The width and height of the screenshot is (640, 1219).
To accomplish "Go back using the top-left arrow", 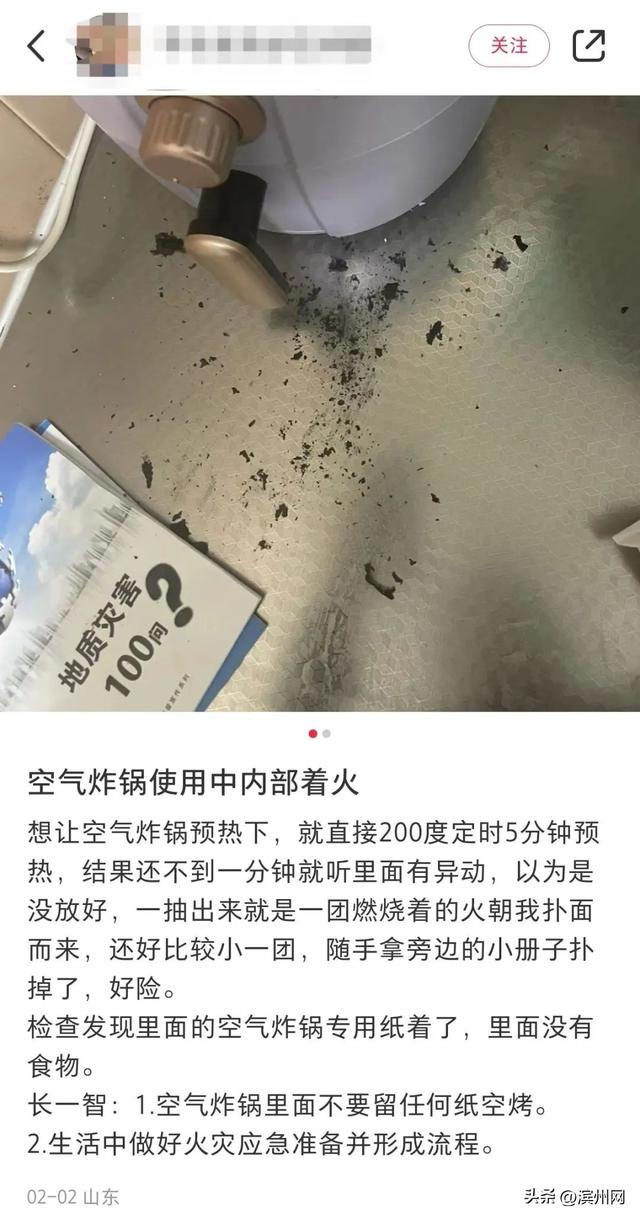I will click(x=37, y=45).
